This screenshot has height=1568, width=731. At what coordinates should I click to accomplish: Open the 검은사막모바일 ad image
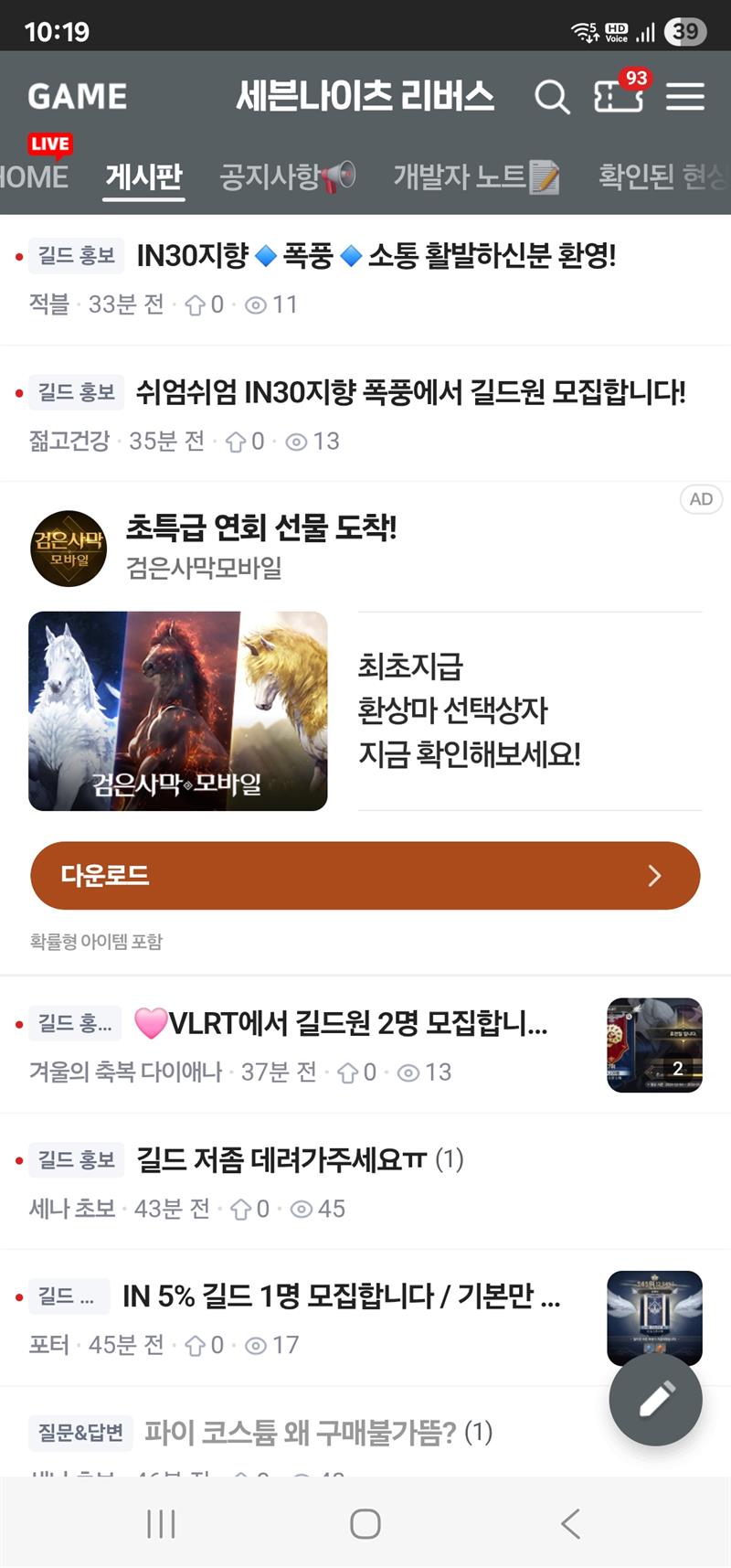tap(178, 710)
